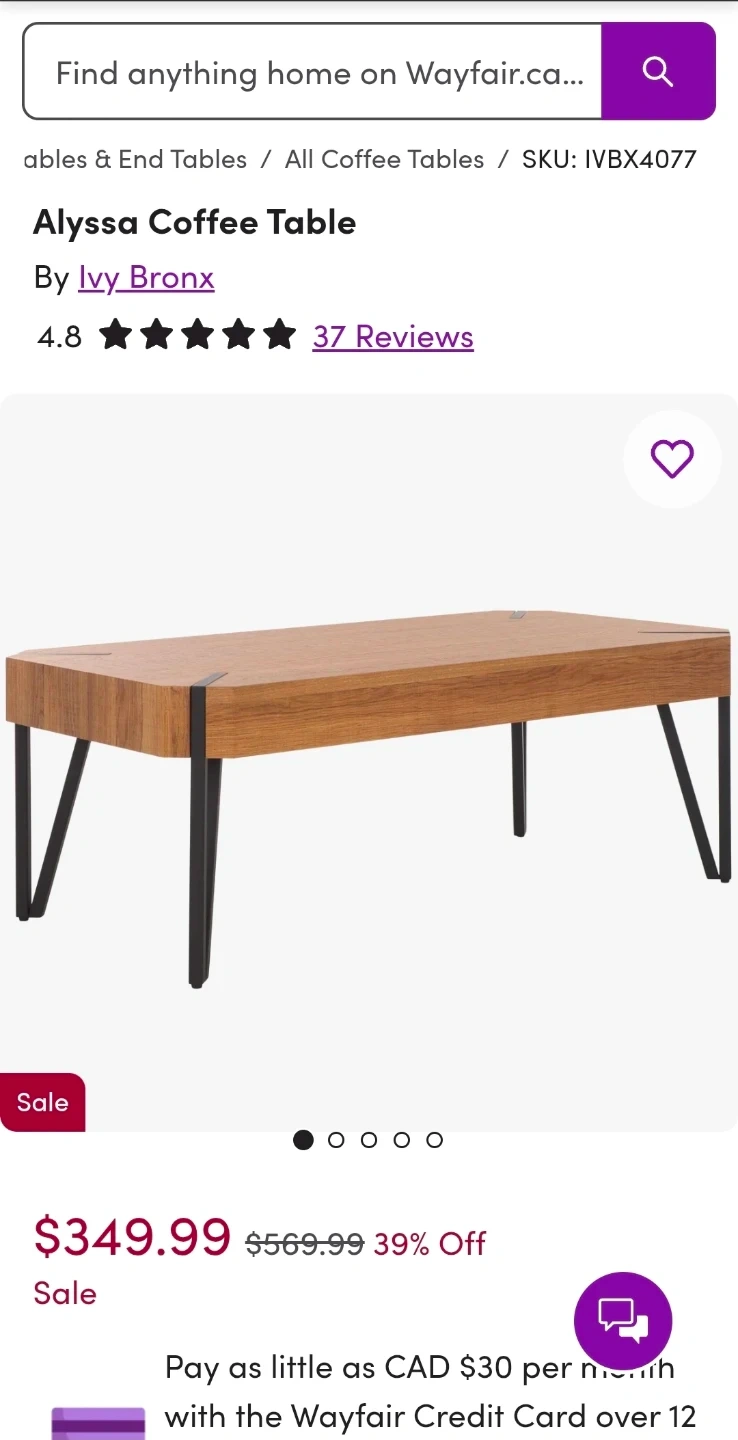Open the Tables & End Tables breadcrumb
This screenshot has height=1440, width=738.
tap(135, 159)
